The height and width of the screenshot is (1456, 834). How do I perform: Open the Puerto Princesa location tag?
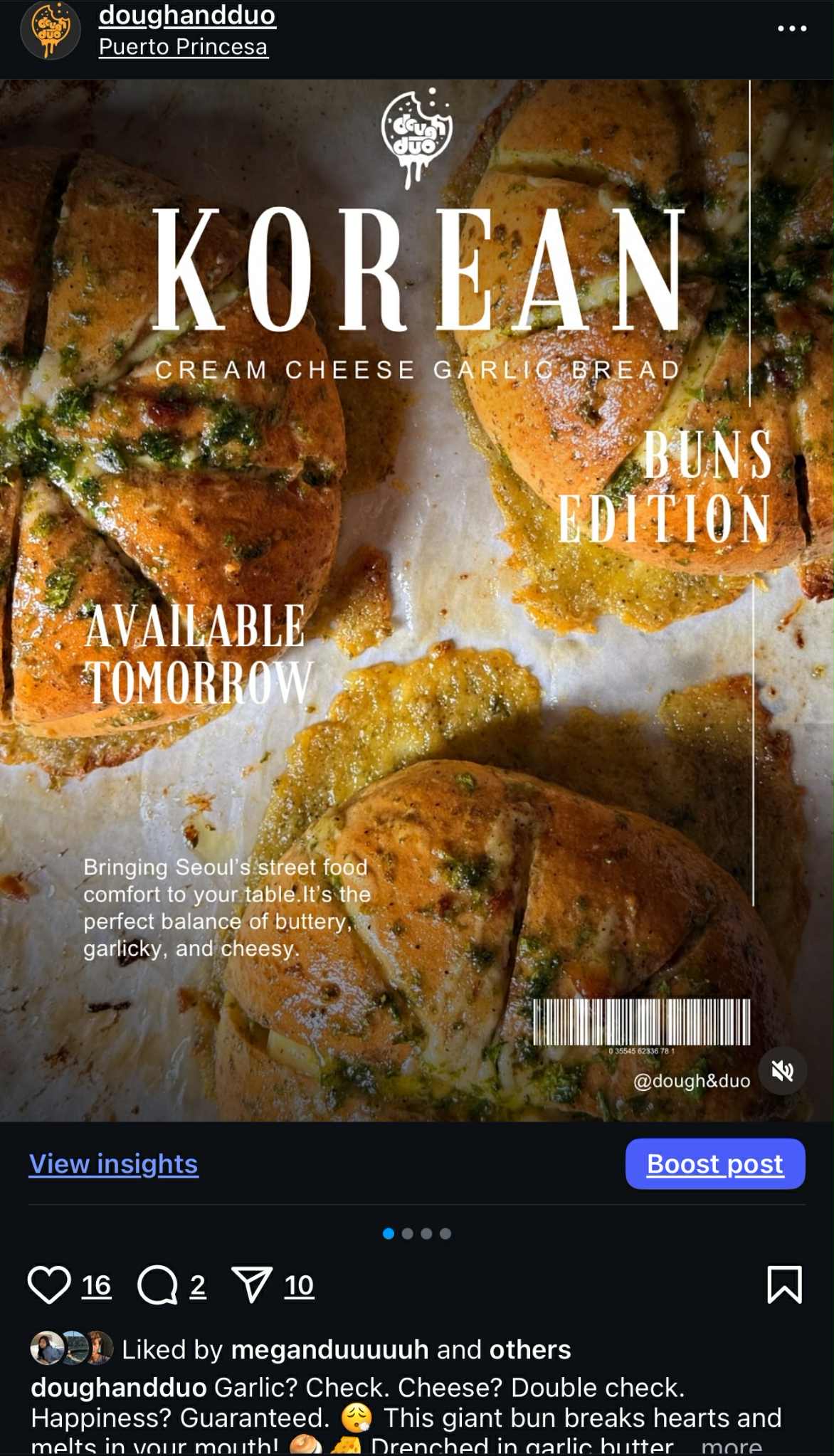coord(183,47)
